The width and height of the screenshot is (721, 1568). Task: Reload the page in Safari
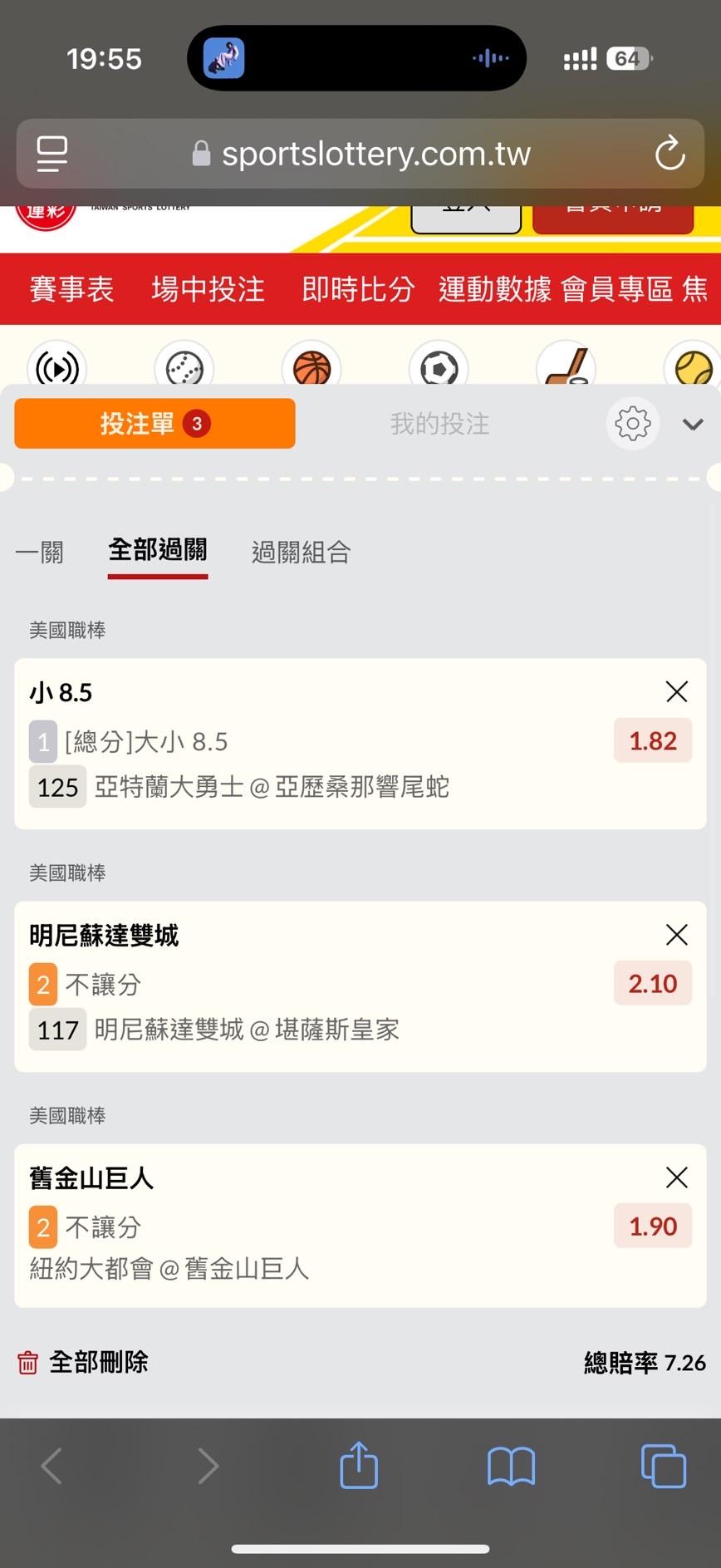click(669, 154)
